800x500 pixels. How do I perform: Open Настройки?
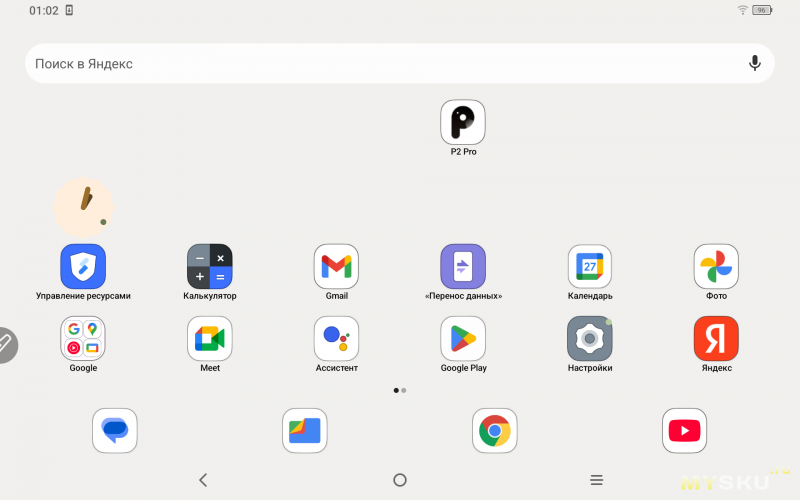[590, 339]
